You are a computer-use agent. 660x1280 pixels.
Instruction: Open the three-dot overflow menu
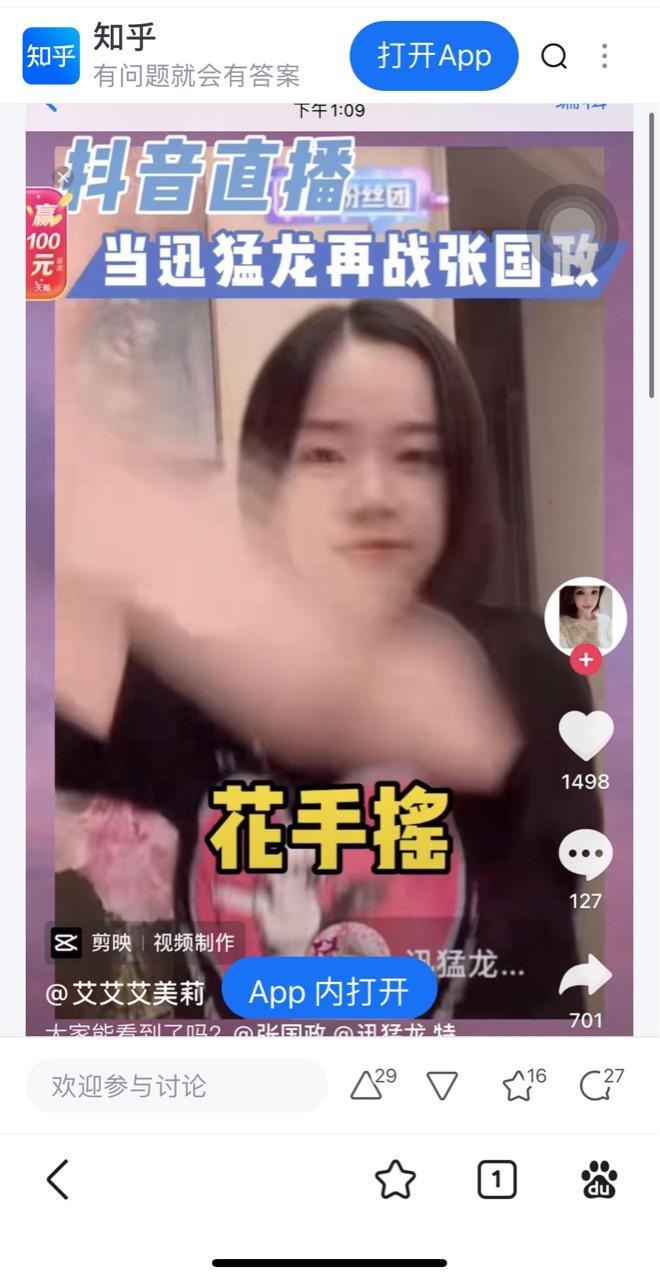coord(605,56)
